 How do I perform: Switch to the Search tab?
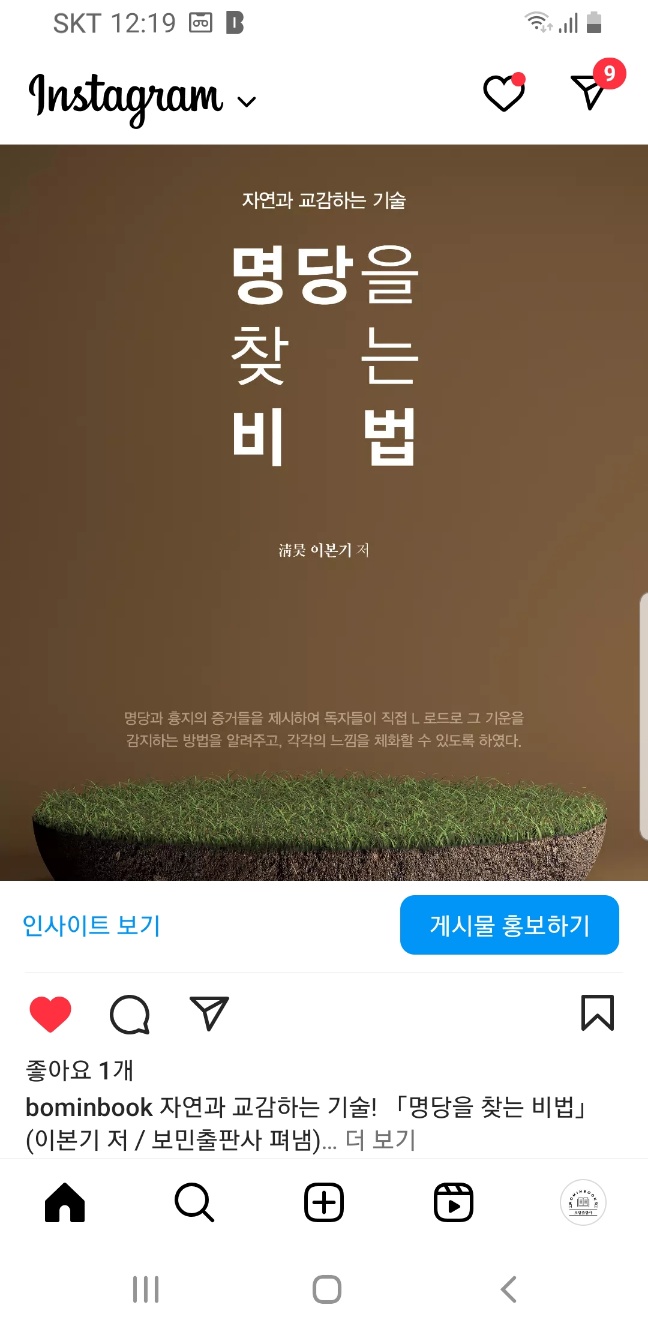coord(194,1203)
